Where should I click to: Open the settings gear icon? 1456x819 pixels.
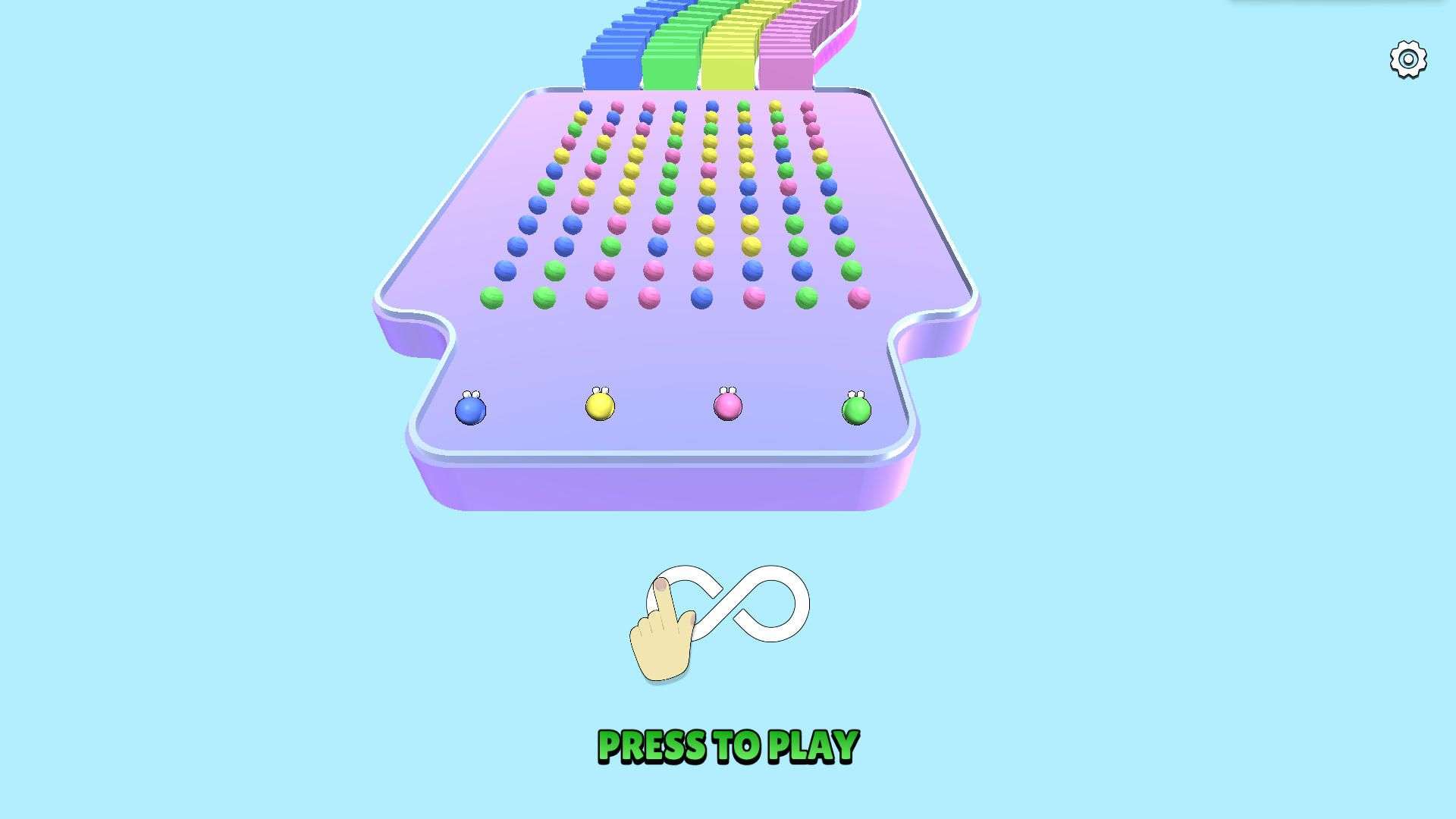[1408, 59]
